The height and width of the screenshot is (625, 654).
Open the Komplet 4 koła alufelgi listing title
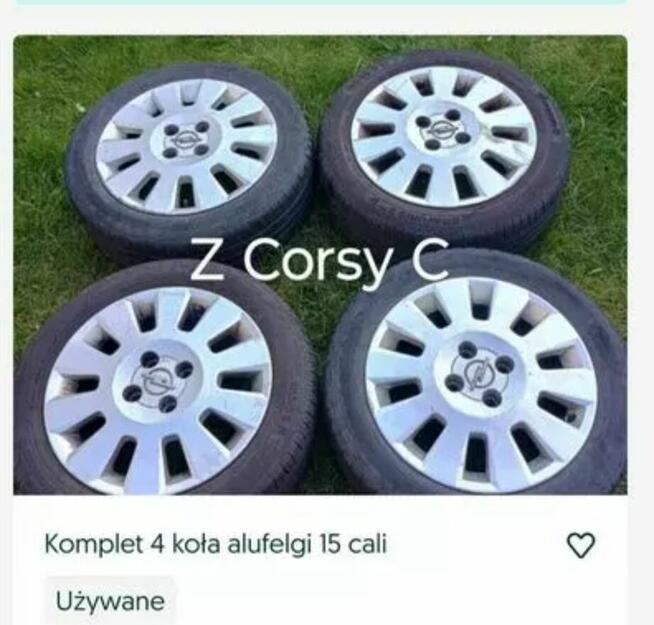215,545
